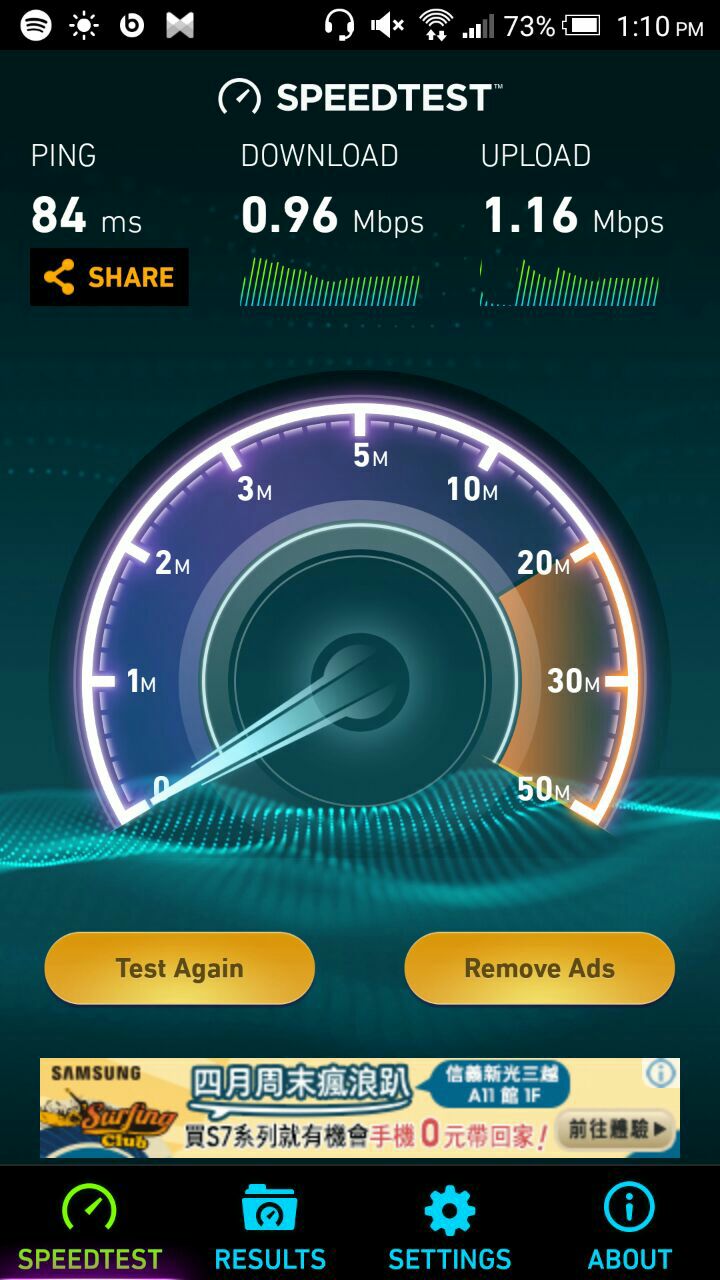Open the ad info icon

point(661,1075)
